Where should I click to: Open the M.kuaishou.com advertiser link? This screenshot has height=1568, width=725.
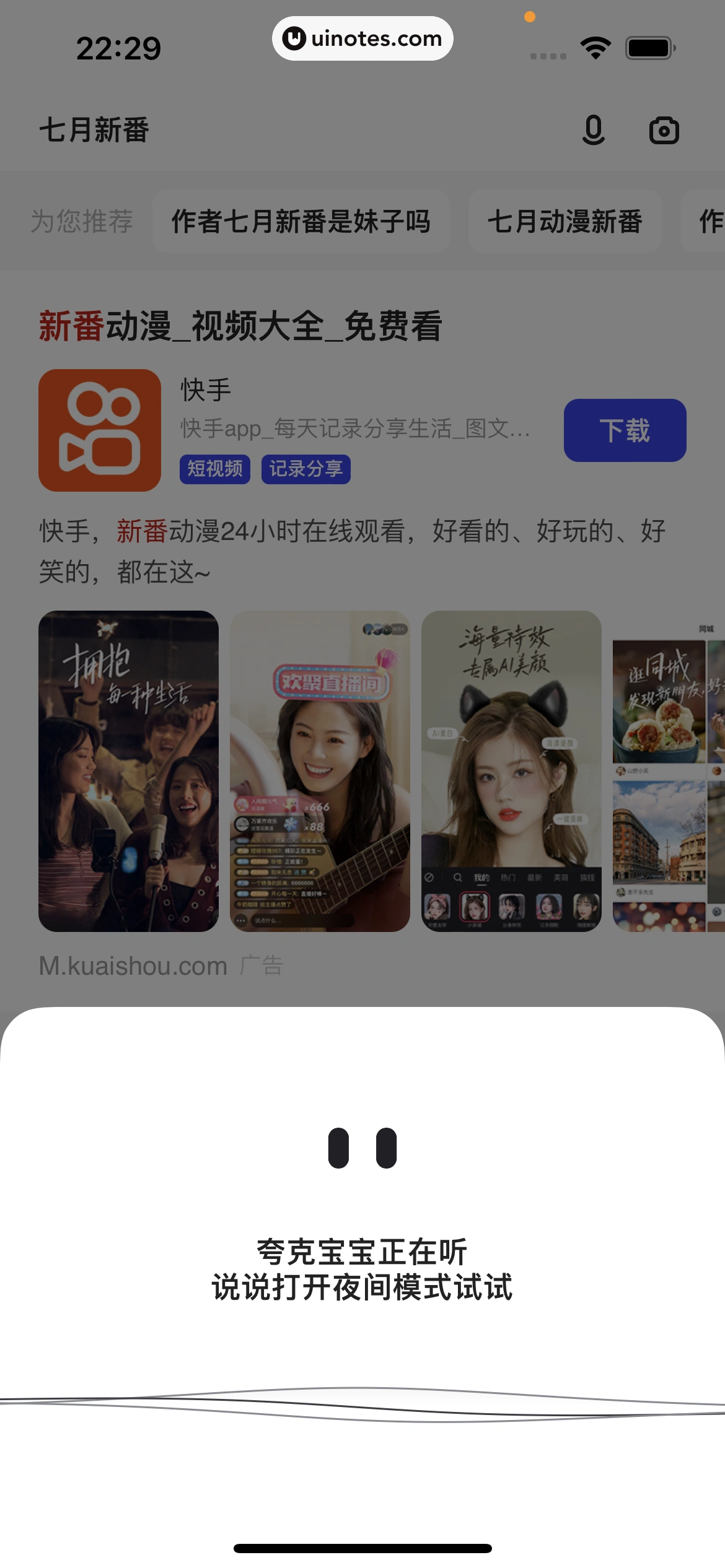click(133, 965)
